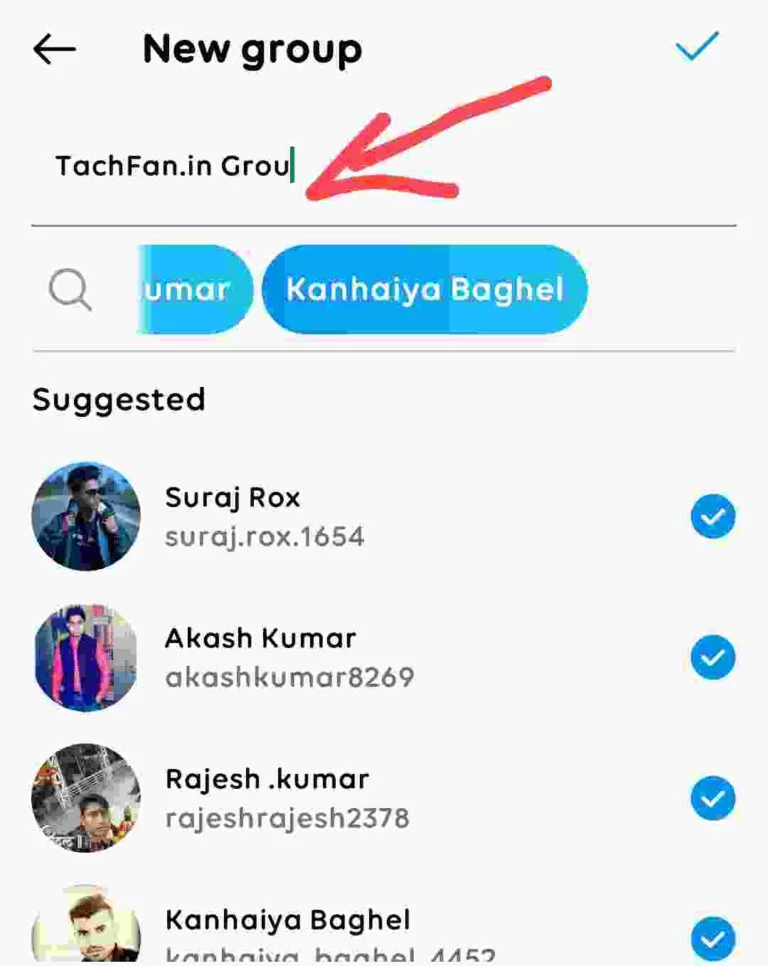
Task: Uncheck Suraj Rox
Action: point(713,517)
